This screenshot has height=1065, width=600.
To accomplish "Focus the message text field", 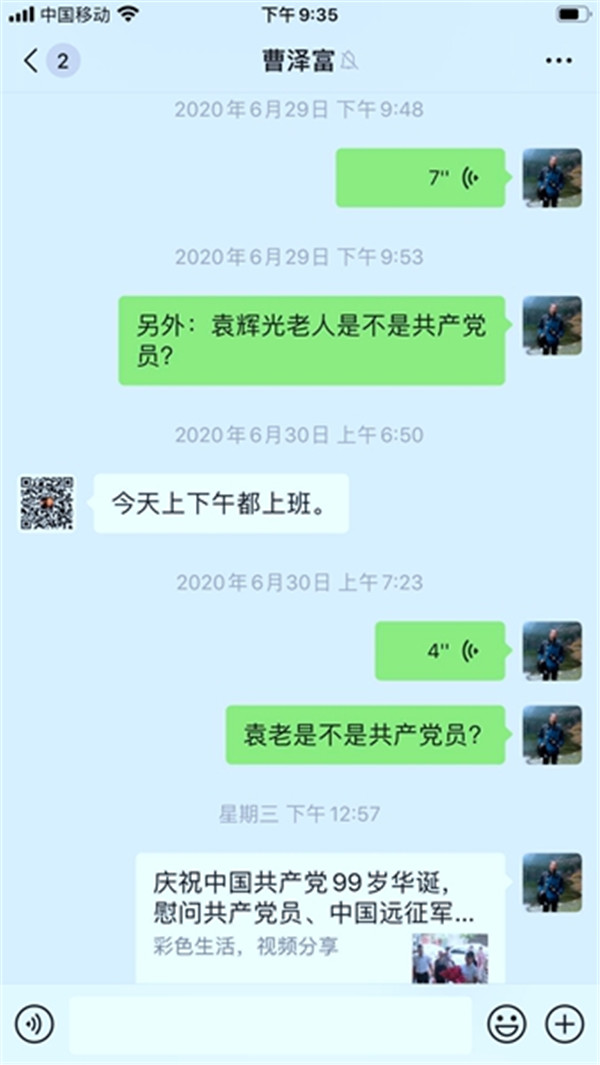I will [x=270, y=1023].
